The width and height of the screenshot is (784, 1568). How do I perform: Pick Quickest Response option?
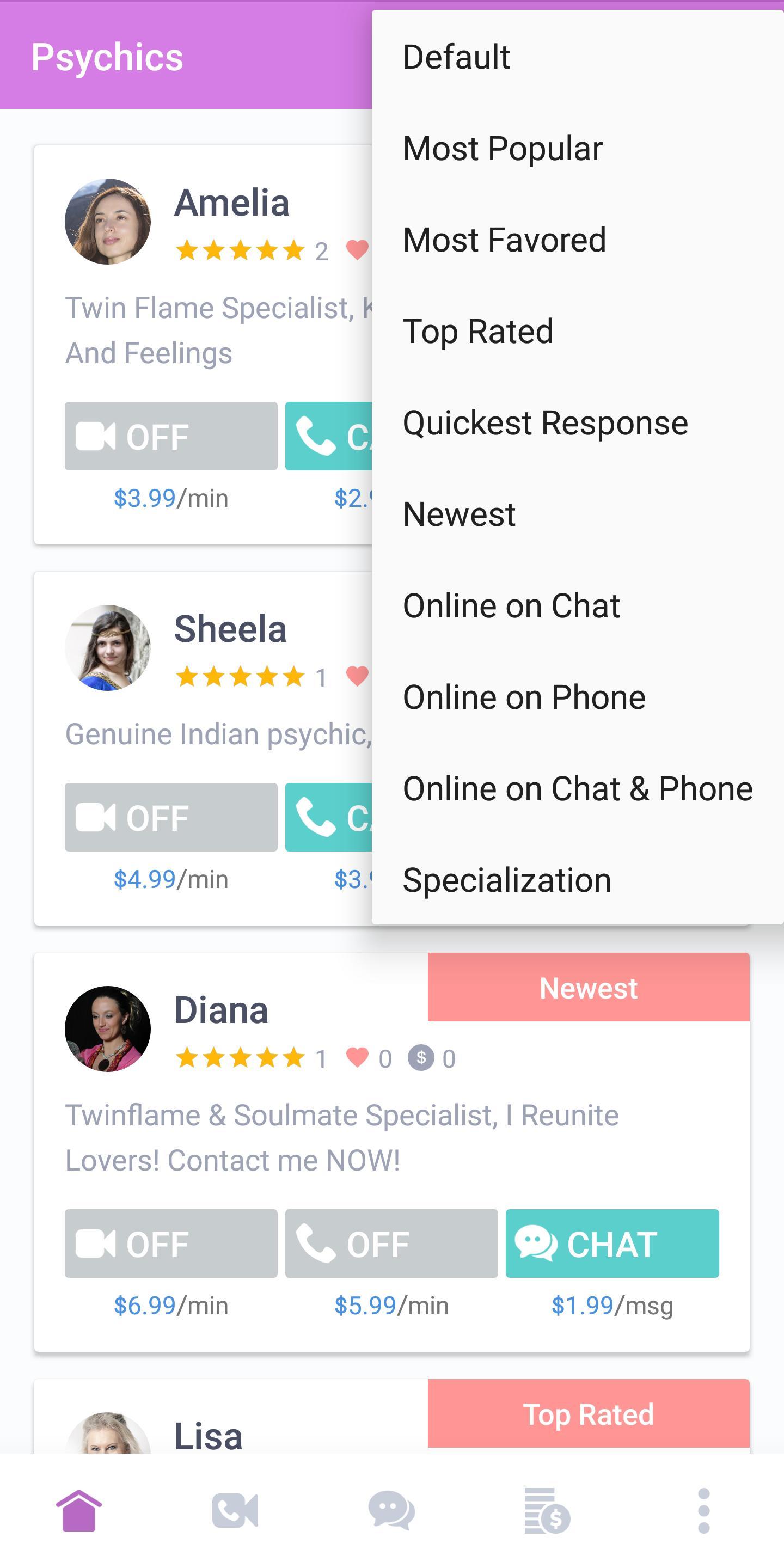pos(578,423)
